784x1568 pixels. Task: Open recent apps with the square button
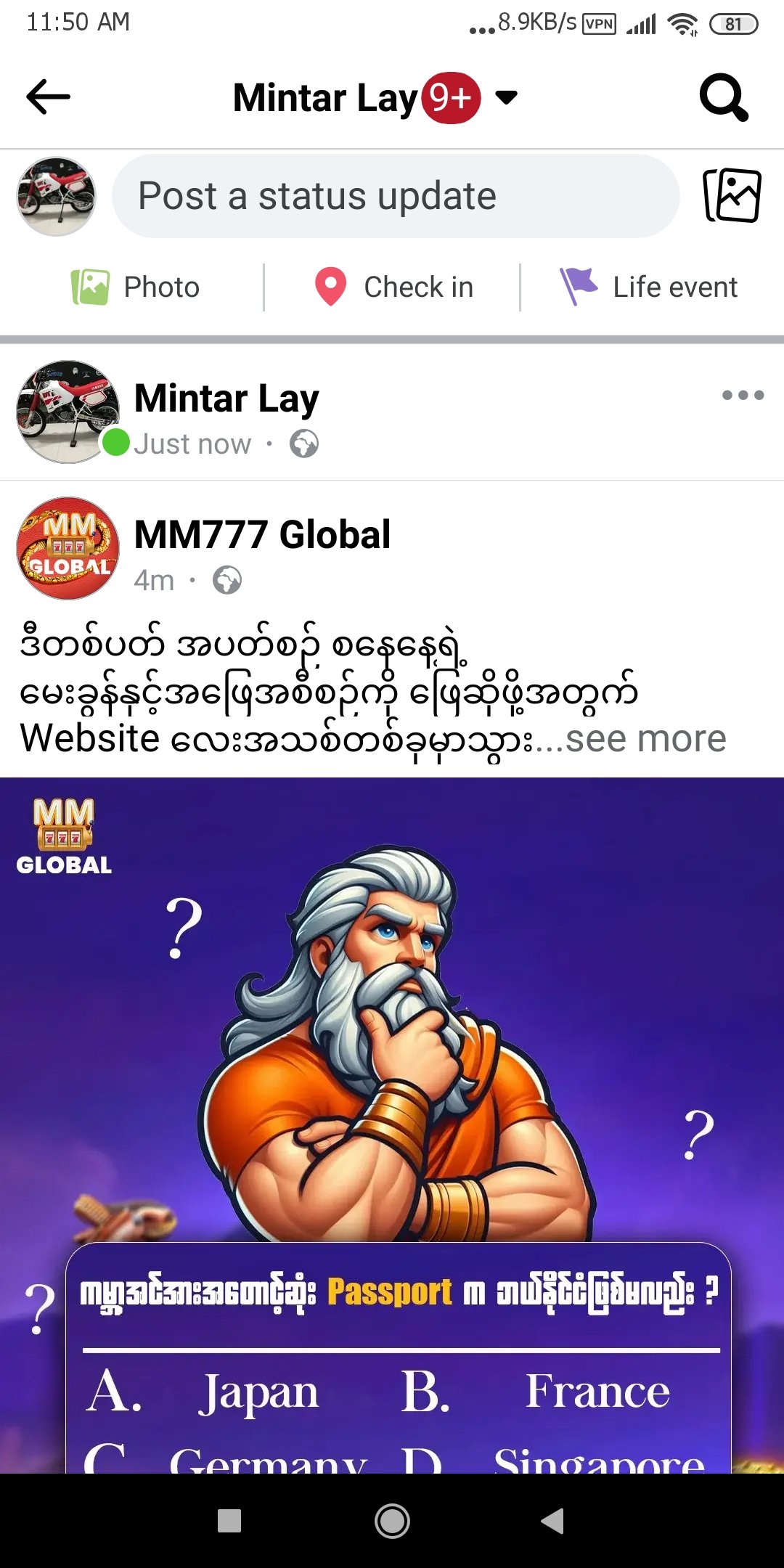229,1521
